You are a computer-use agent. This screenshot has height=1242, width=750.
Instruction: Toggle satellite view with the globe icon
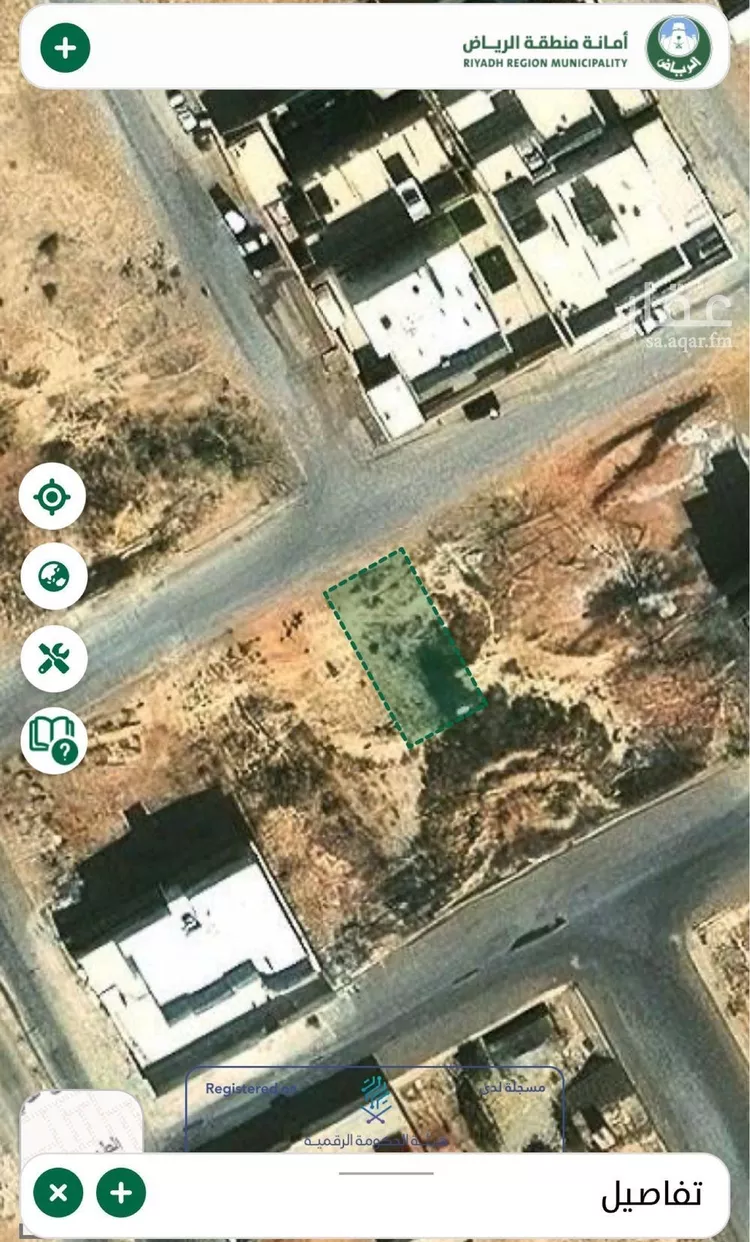tap(55, 576)
